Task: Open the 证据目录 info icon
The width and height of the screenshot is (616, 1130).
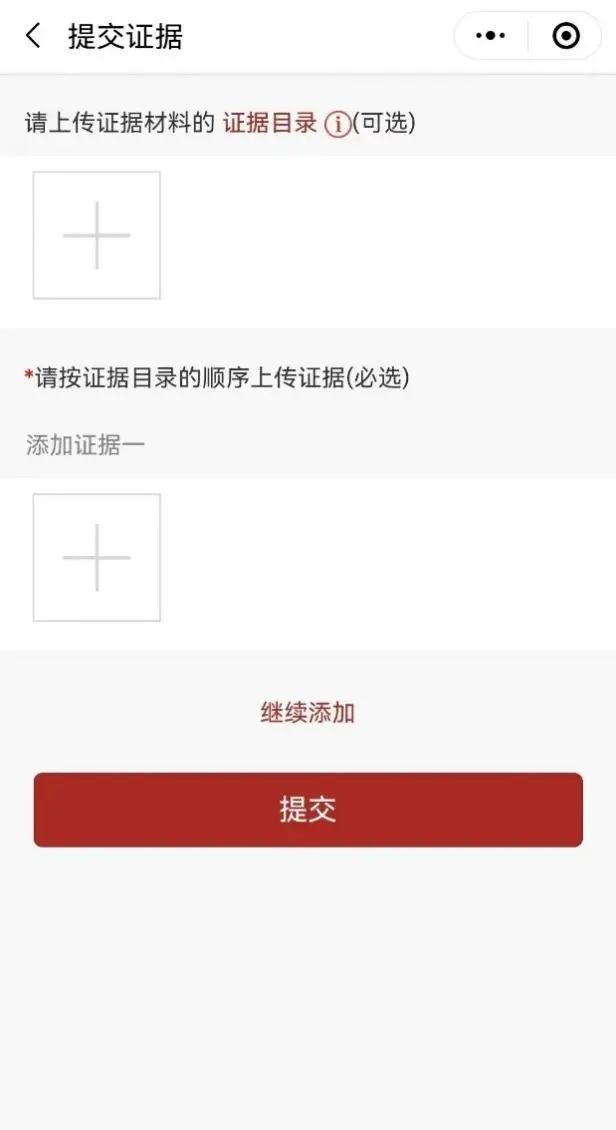Action: coord(338,124)
